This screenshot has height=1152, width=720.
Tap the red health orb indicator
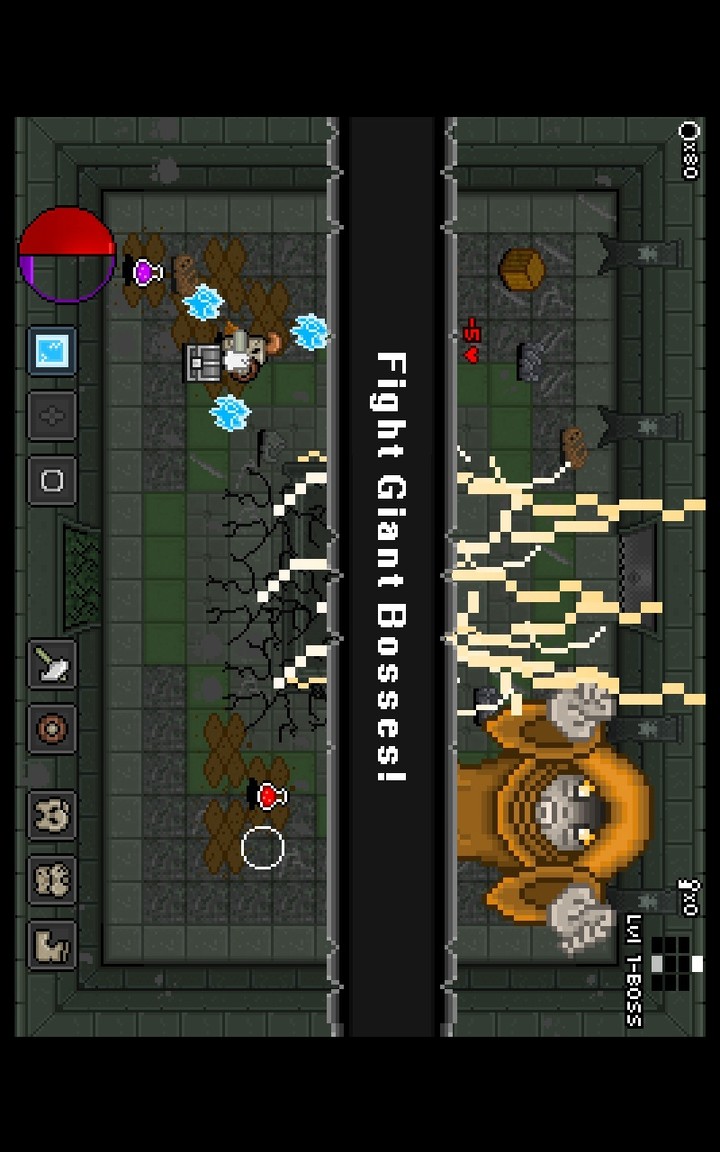click(65, 255)
